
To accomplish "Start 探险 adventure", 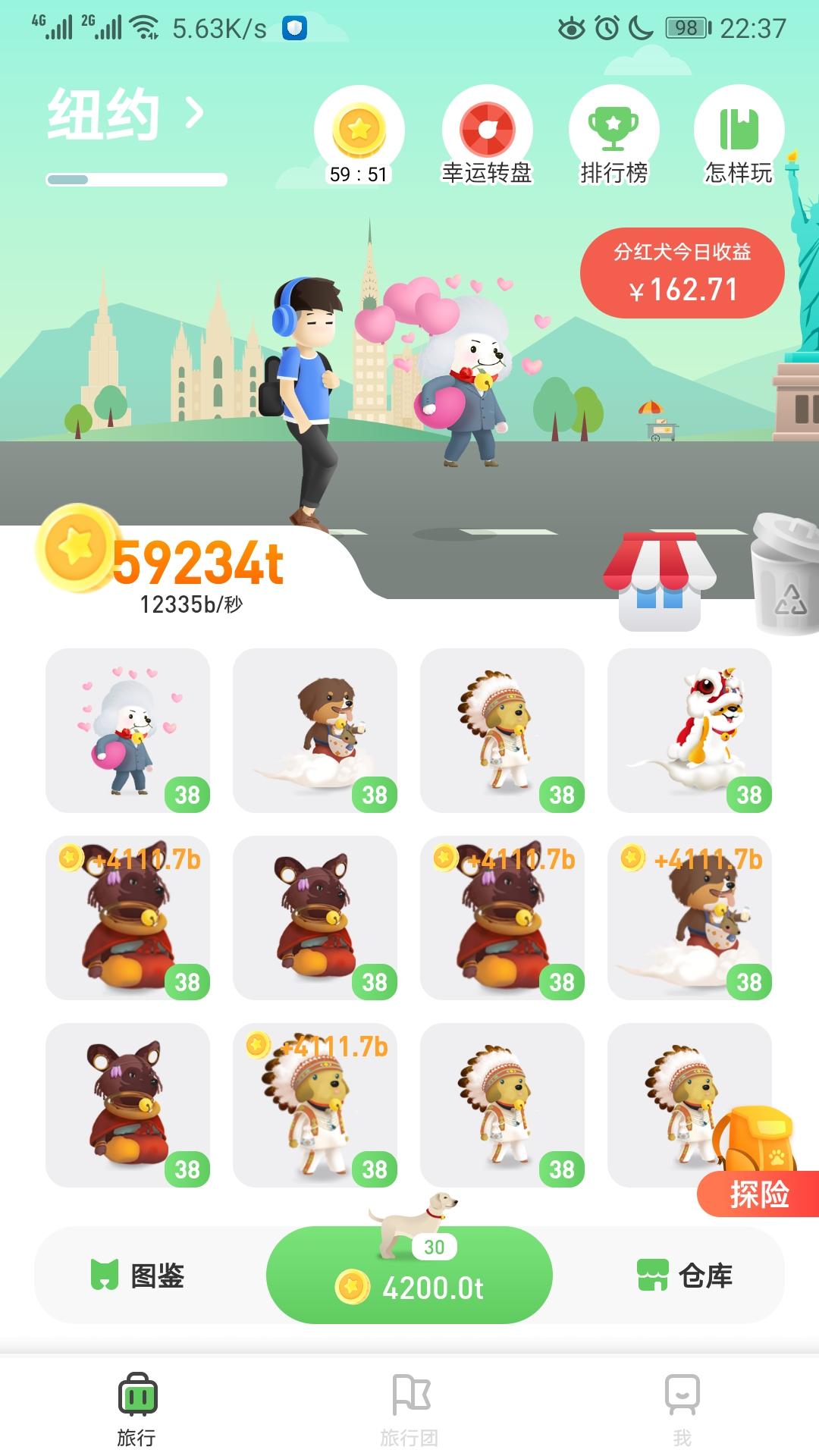I will pyautogui.click(x=758, y=1194).
